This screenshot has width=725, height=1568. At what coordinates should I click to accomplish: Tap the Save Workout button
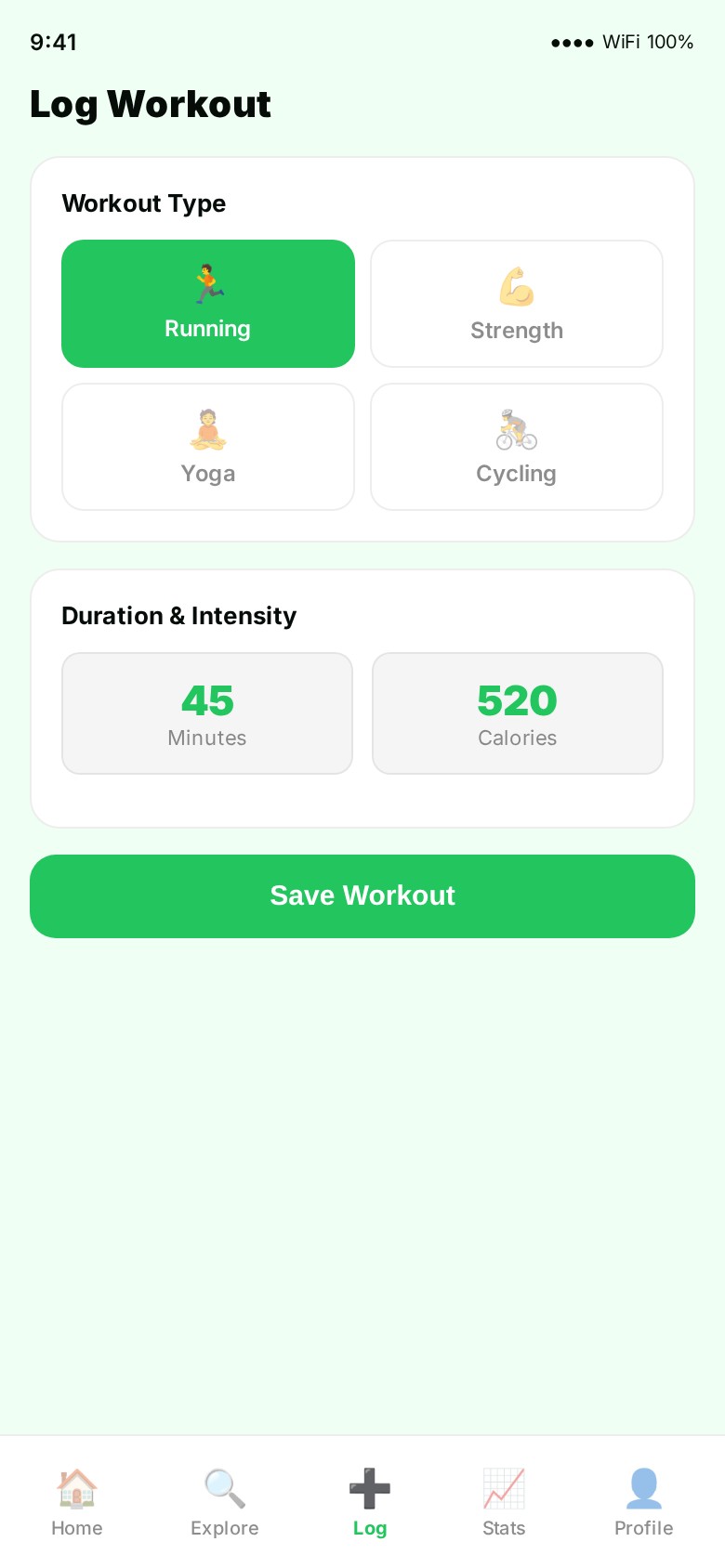coord(362,896)
